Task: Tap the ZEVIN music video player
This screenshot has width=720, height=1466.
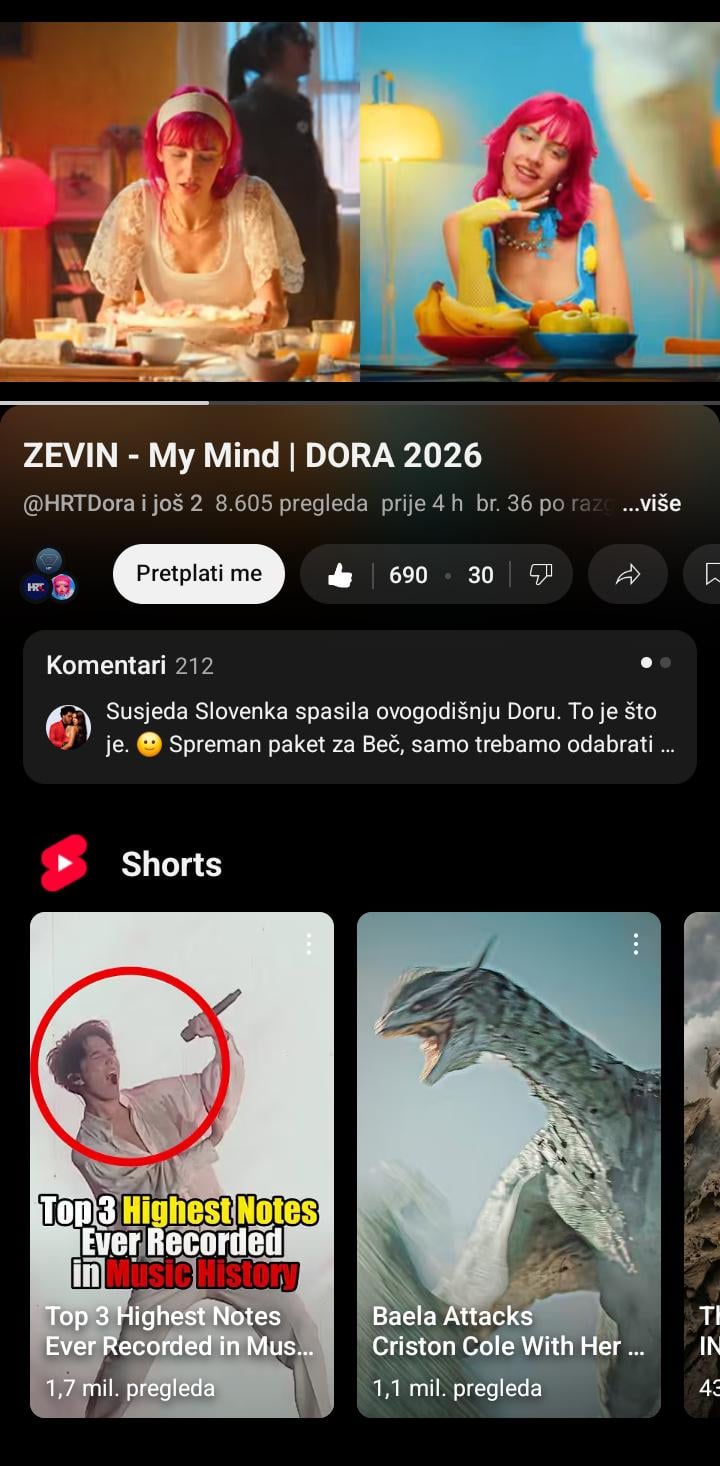Action: pyautogui.click(x=360, y=200)
